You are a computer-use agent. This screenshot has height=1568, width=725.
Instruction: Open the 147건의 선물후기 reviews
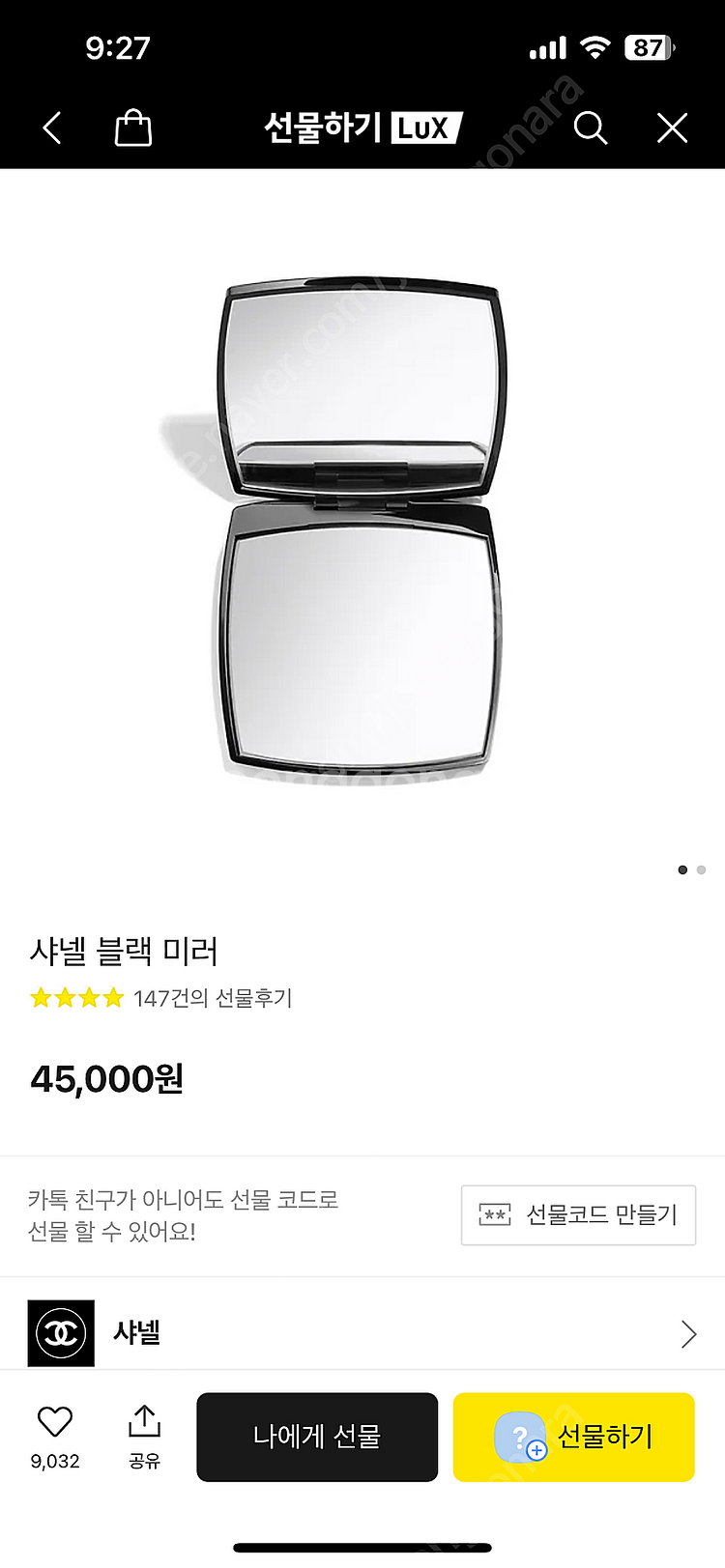213,998
